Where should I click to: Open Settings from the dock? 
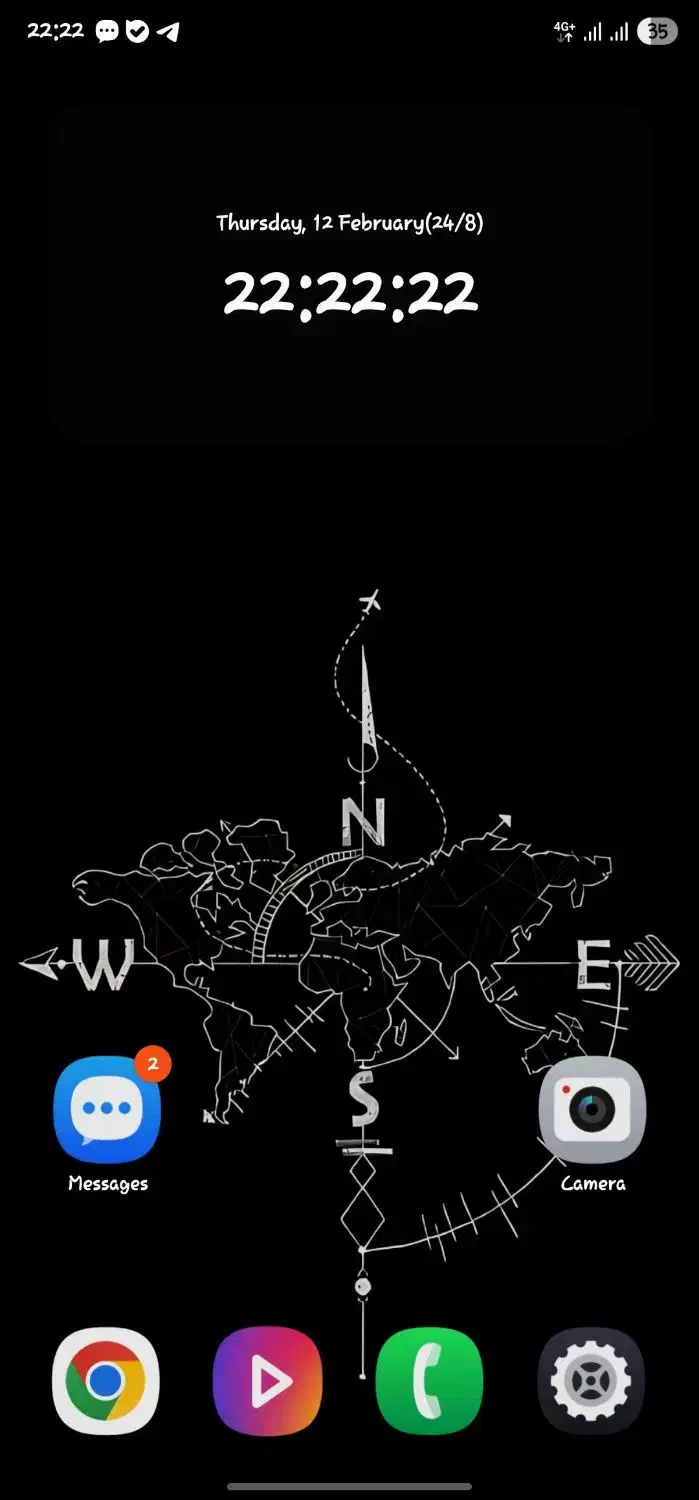591,1381
